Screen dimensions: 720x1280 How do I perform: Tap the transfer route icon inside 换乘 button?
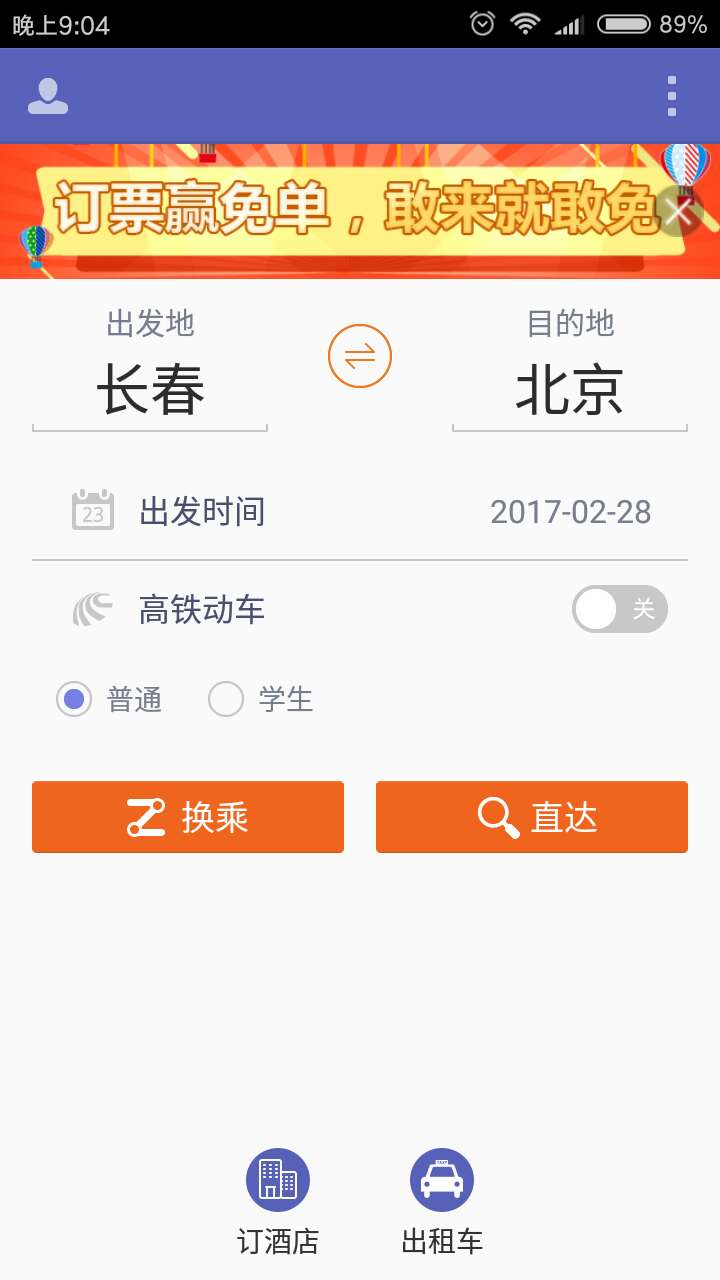146,816
